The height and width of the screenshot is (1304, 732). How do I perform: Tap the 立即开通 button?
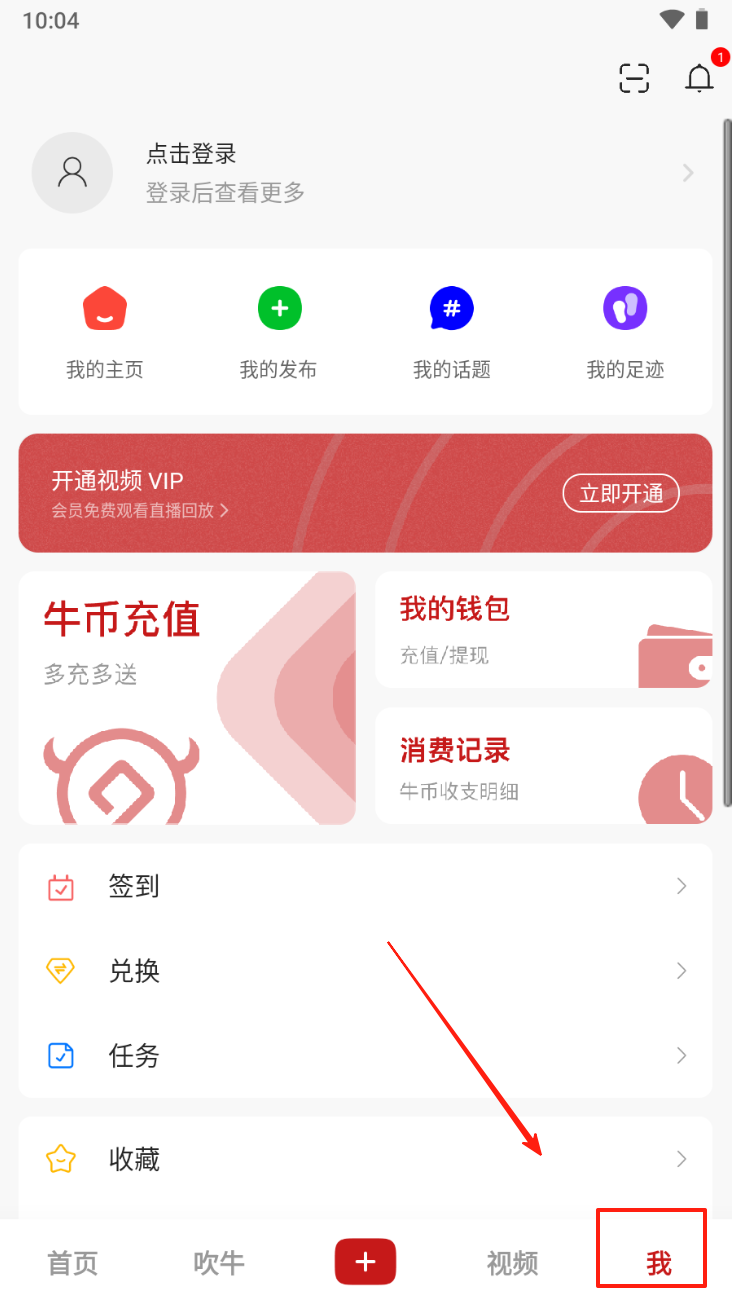[621, 493]
